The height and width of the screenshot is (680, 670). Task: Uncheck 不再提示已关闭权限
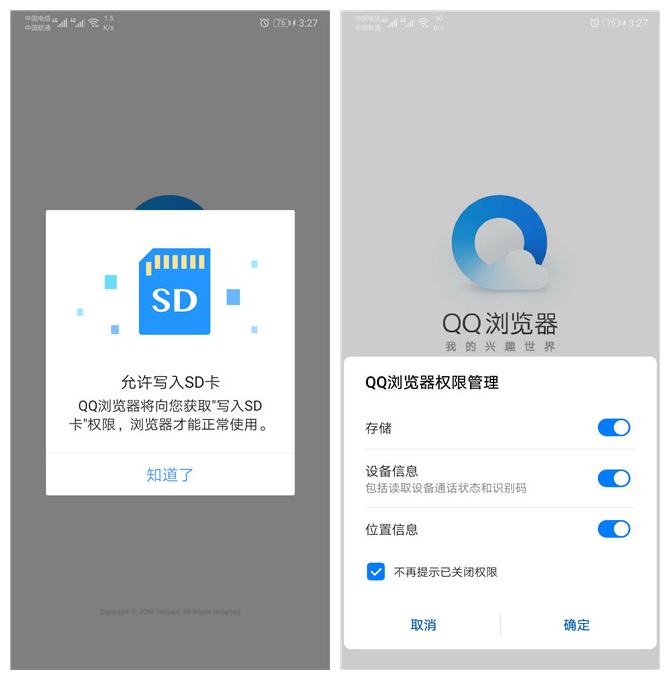pos(376,572)
